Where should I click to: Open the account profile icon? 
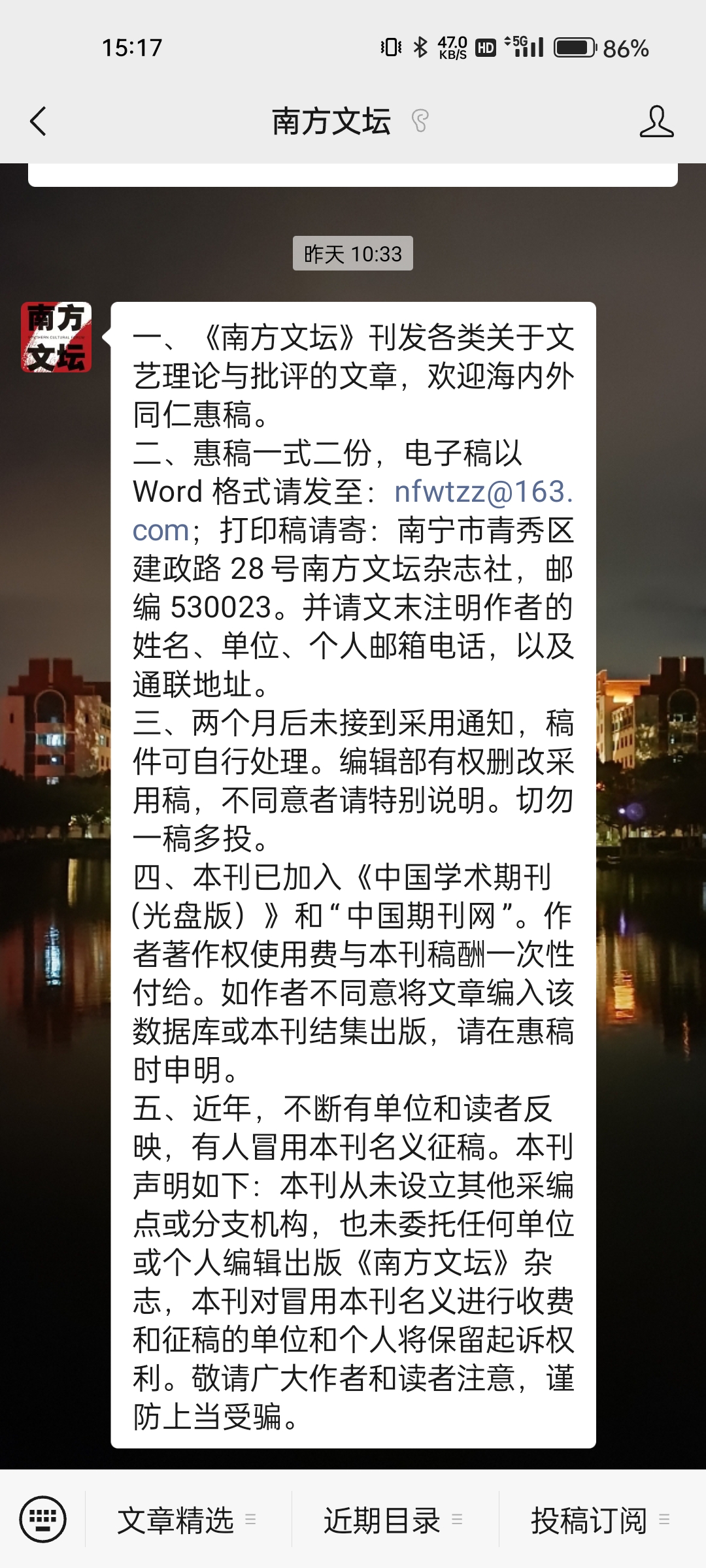pos(656,122)
